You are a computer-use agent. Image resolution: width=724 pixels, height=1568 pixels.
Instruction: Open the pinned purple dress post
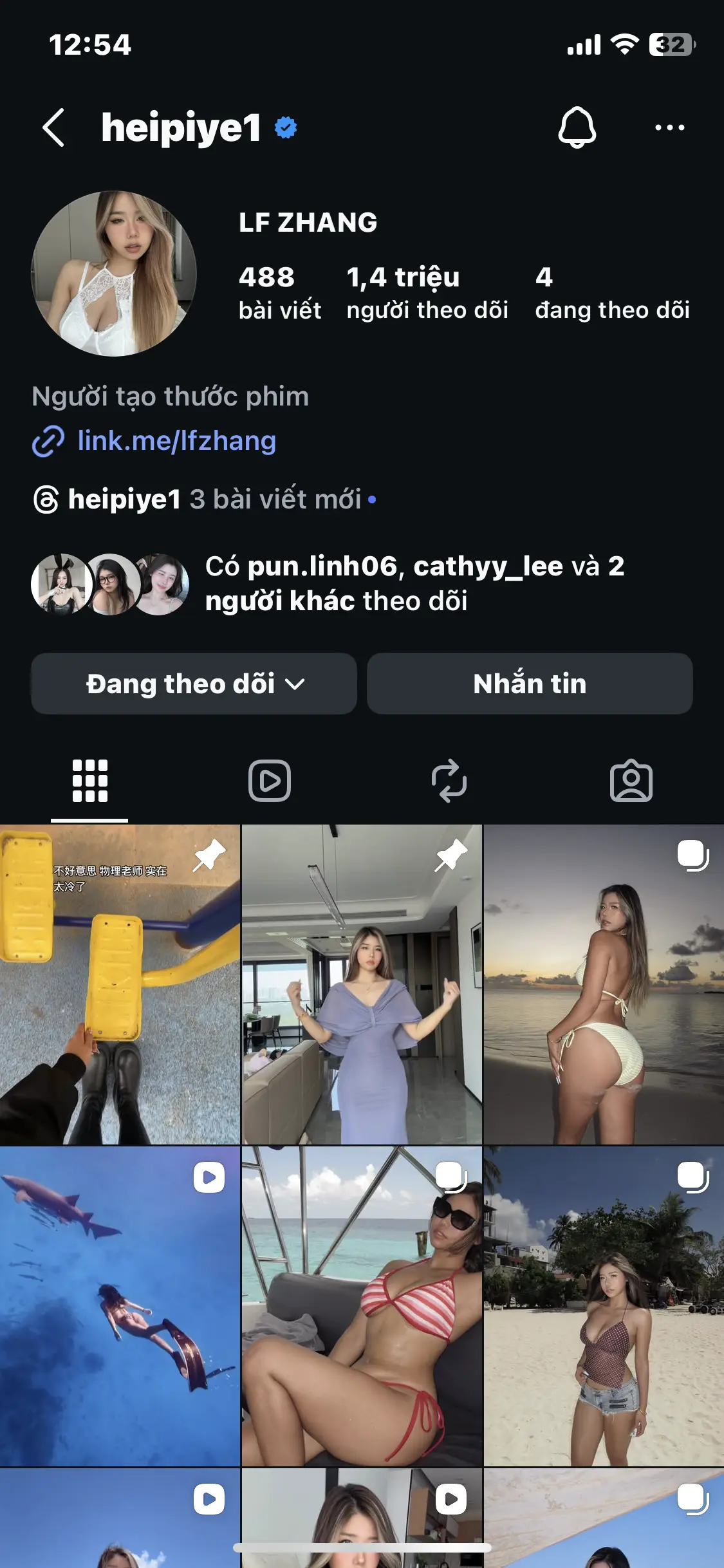pyautogui.click(x=362, y=985)
